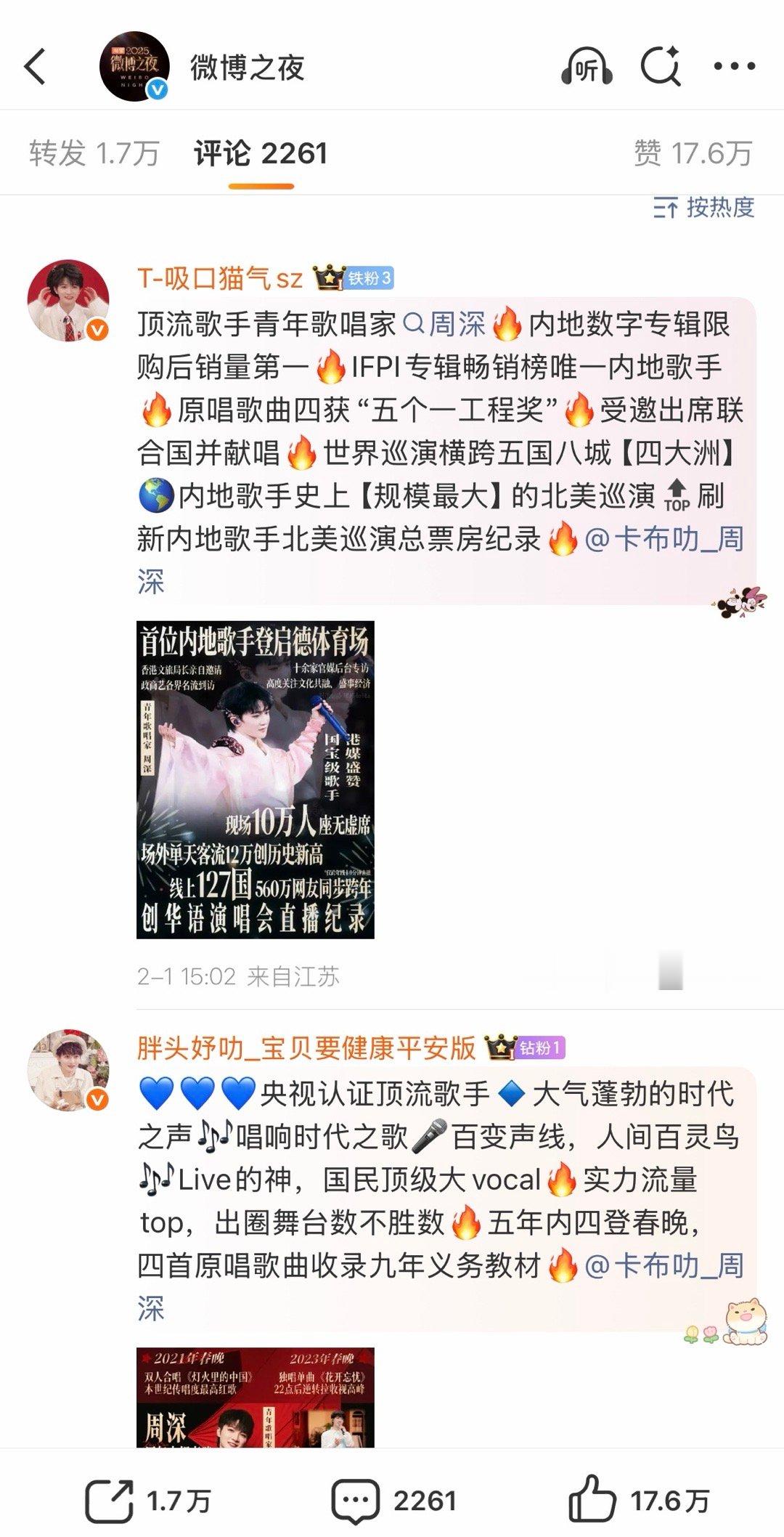Switch to the 转发 tab

pyautogui.click(x=96, y=150)
